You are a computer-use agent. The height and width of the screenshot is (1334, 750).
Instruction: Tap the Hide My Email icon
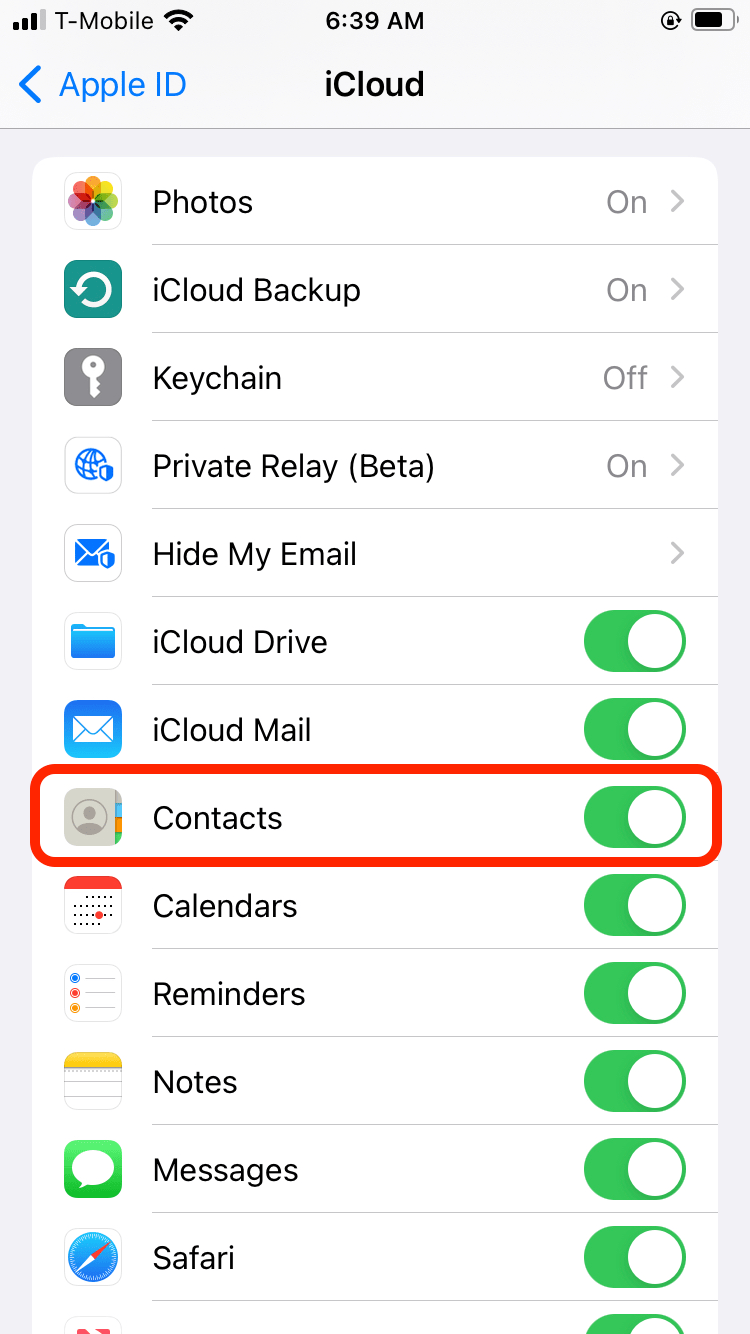coord(92,553)
